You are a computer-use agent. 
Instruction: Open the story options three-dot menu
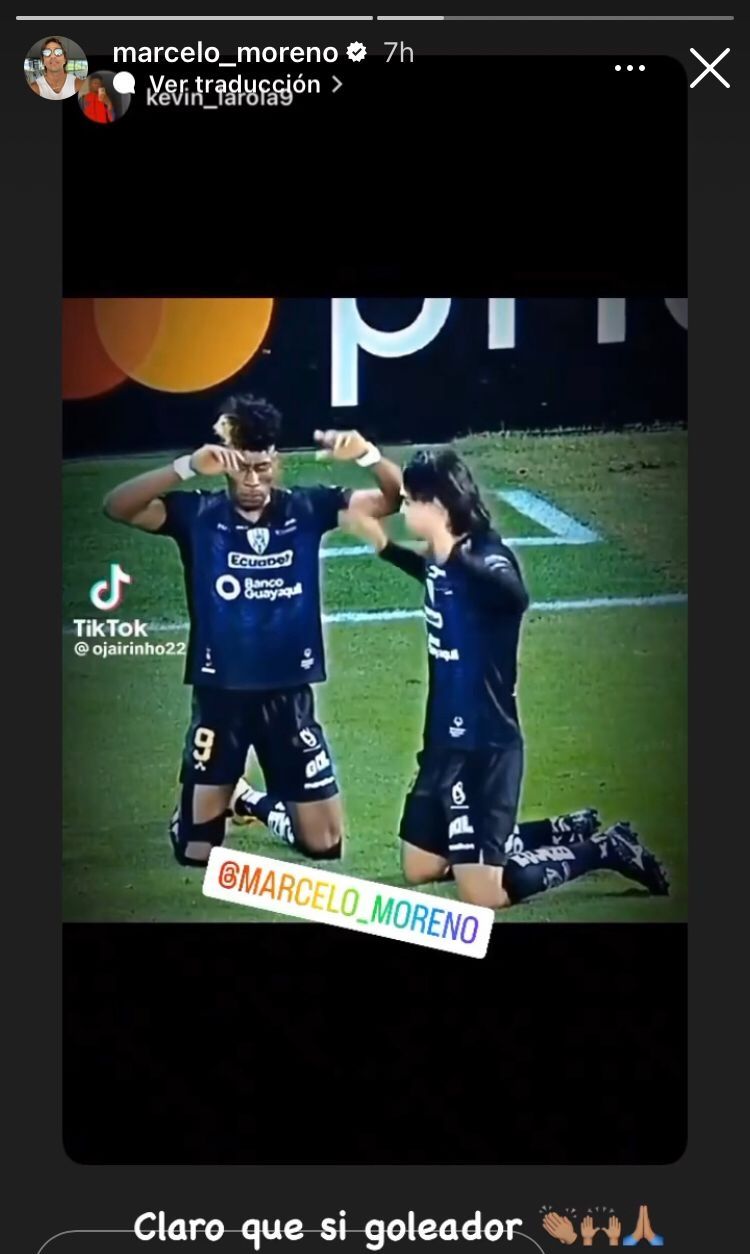[629, 68]
